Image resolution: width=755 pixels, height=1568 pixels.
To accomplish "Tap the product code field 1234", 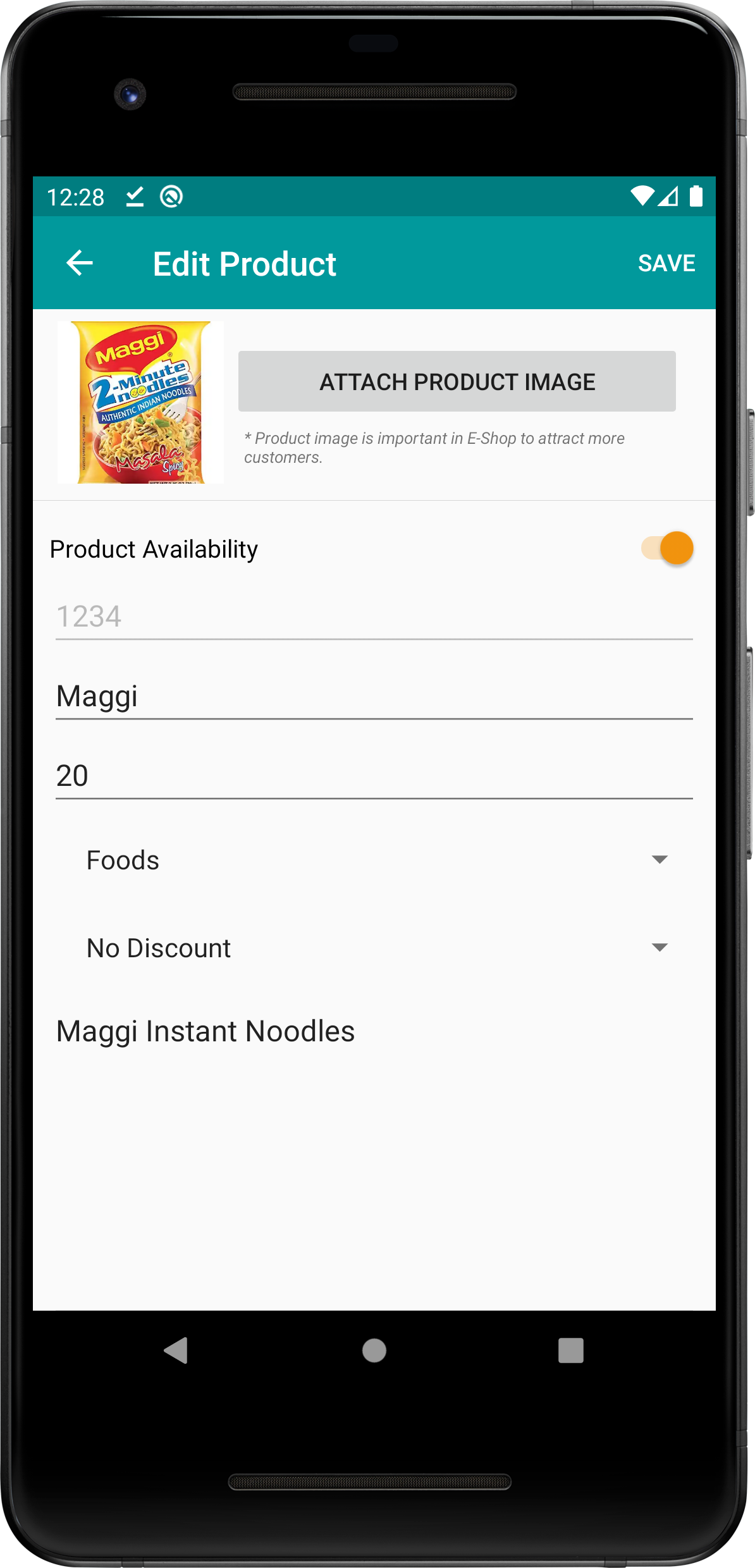I will tap(374, 617).
